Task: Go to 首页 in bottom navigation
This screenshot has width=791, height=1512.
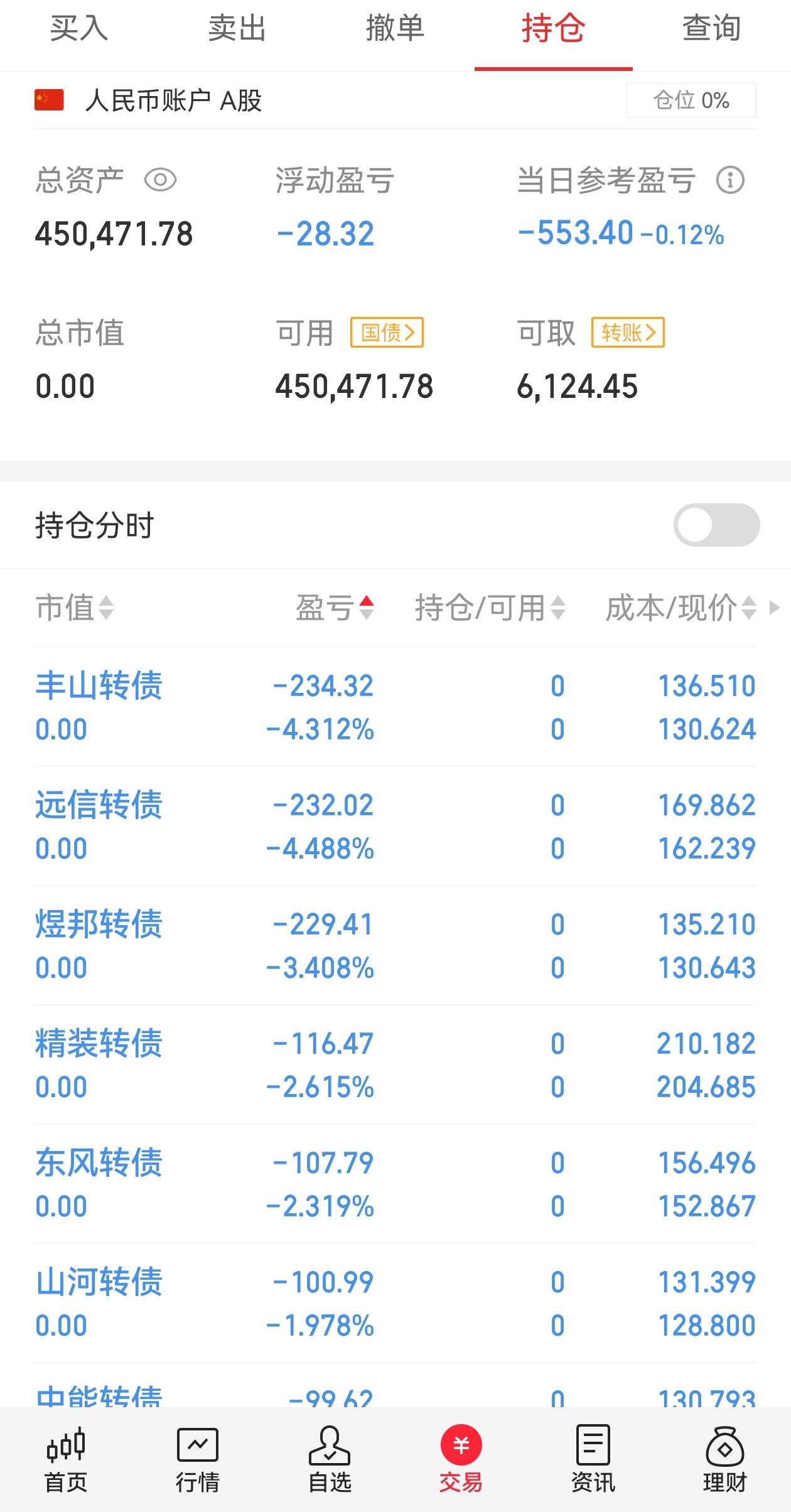Action: click(66, 1459)
